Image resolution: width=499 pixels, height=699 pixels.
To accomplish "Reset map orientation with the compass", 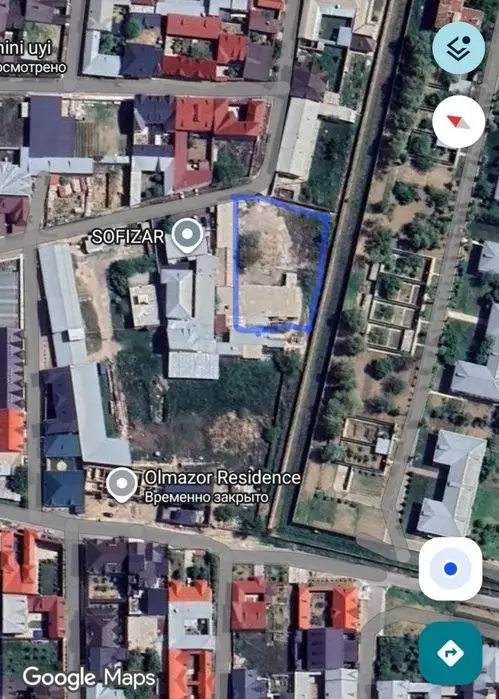I will [458, 122].
